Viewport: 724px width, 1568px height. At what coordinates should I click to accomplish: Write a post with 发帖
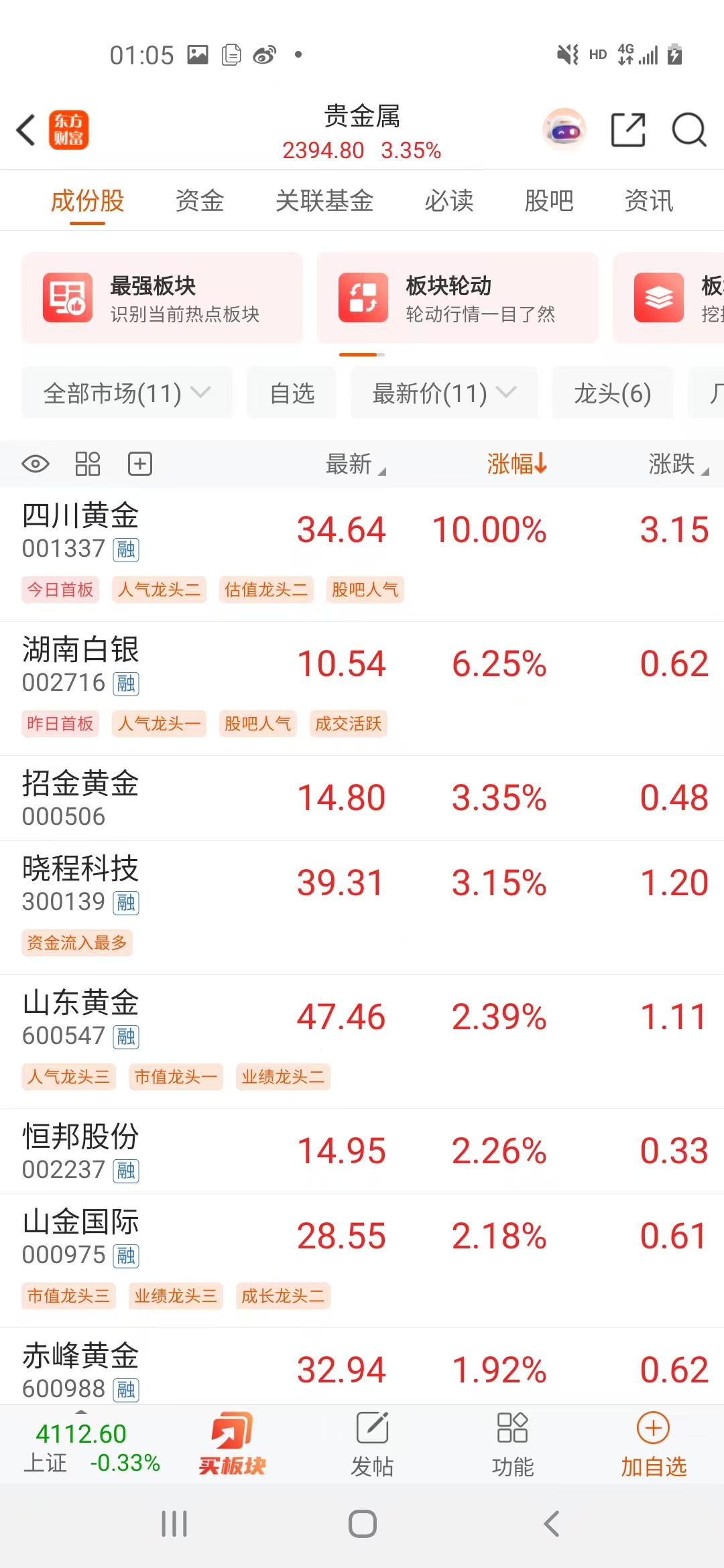tap(372, 1445)
